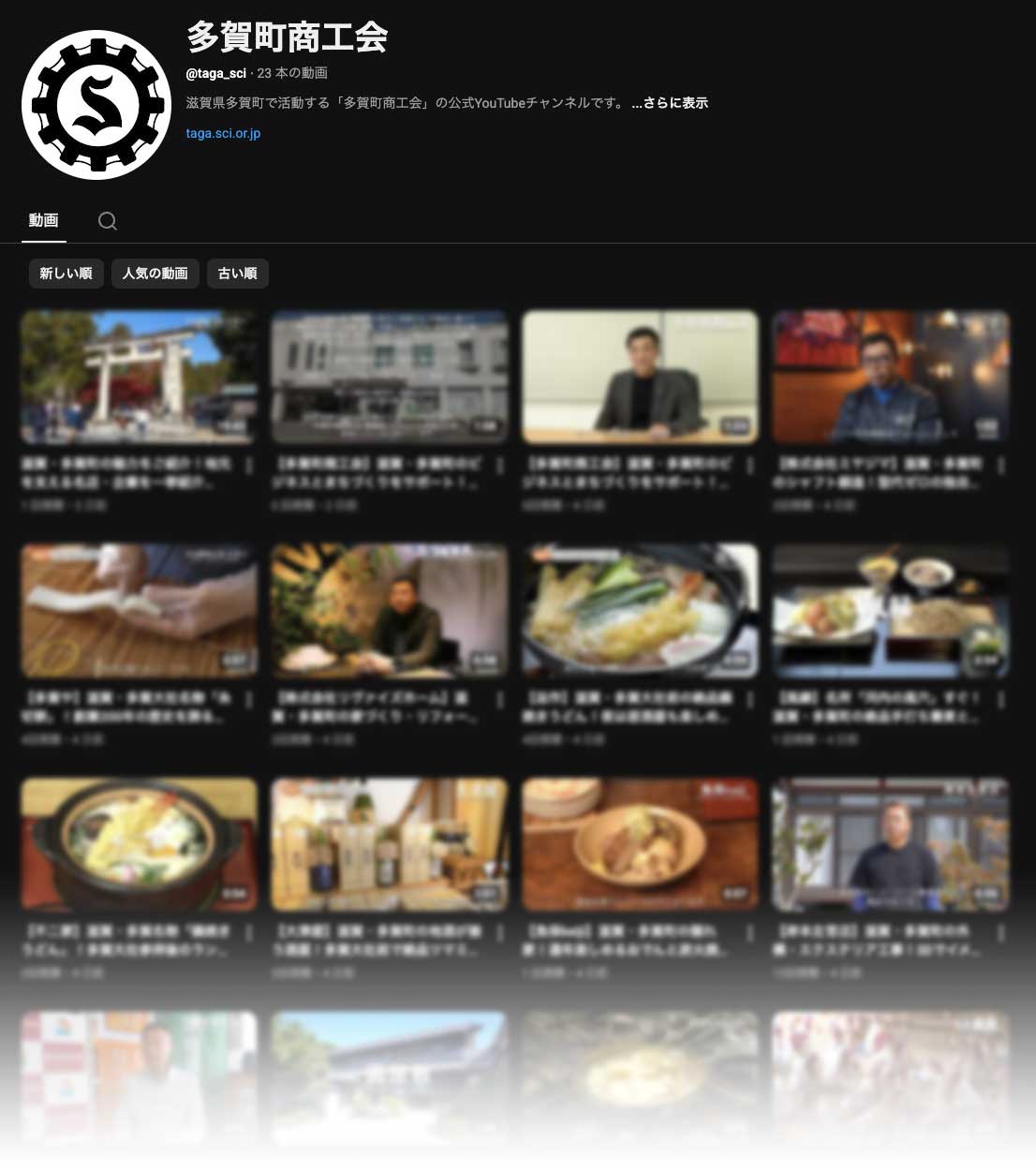Play the torii gate video thumbnail
The width and height of the screenshot is (1036, 1172).
tap(139, 376)
